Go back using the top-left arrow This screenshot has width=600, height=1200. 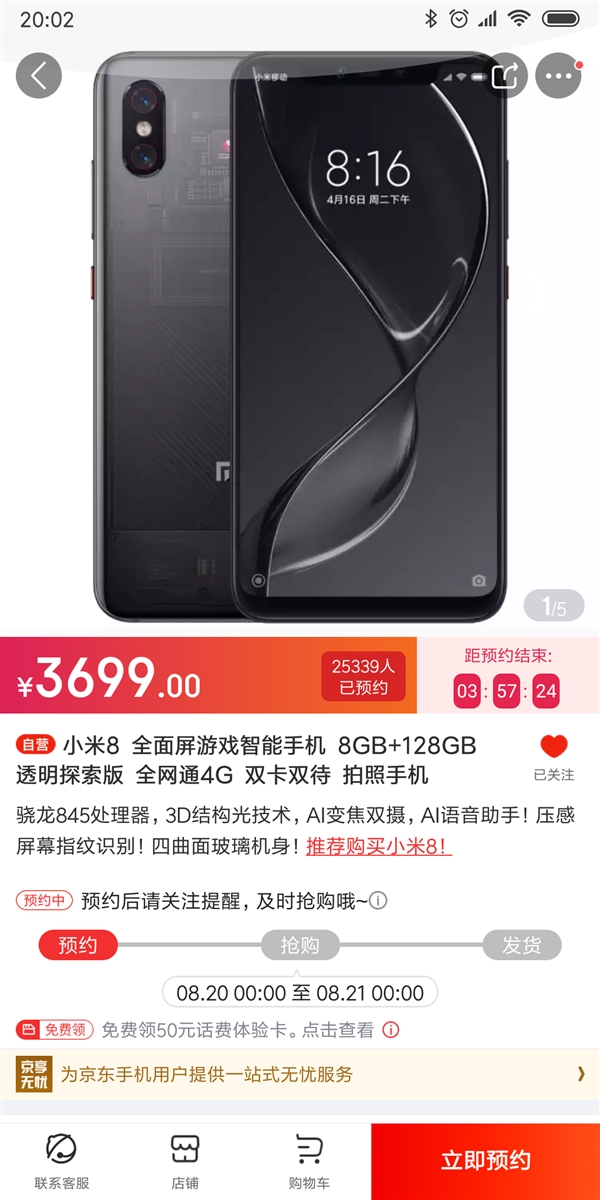tap(39, 75)
